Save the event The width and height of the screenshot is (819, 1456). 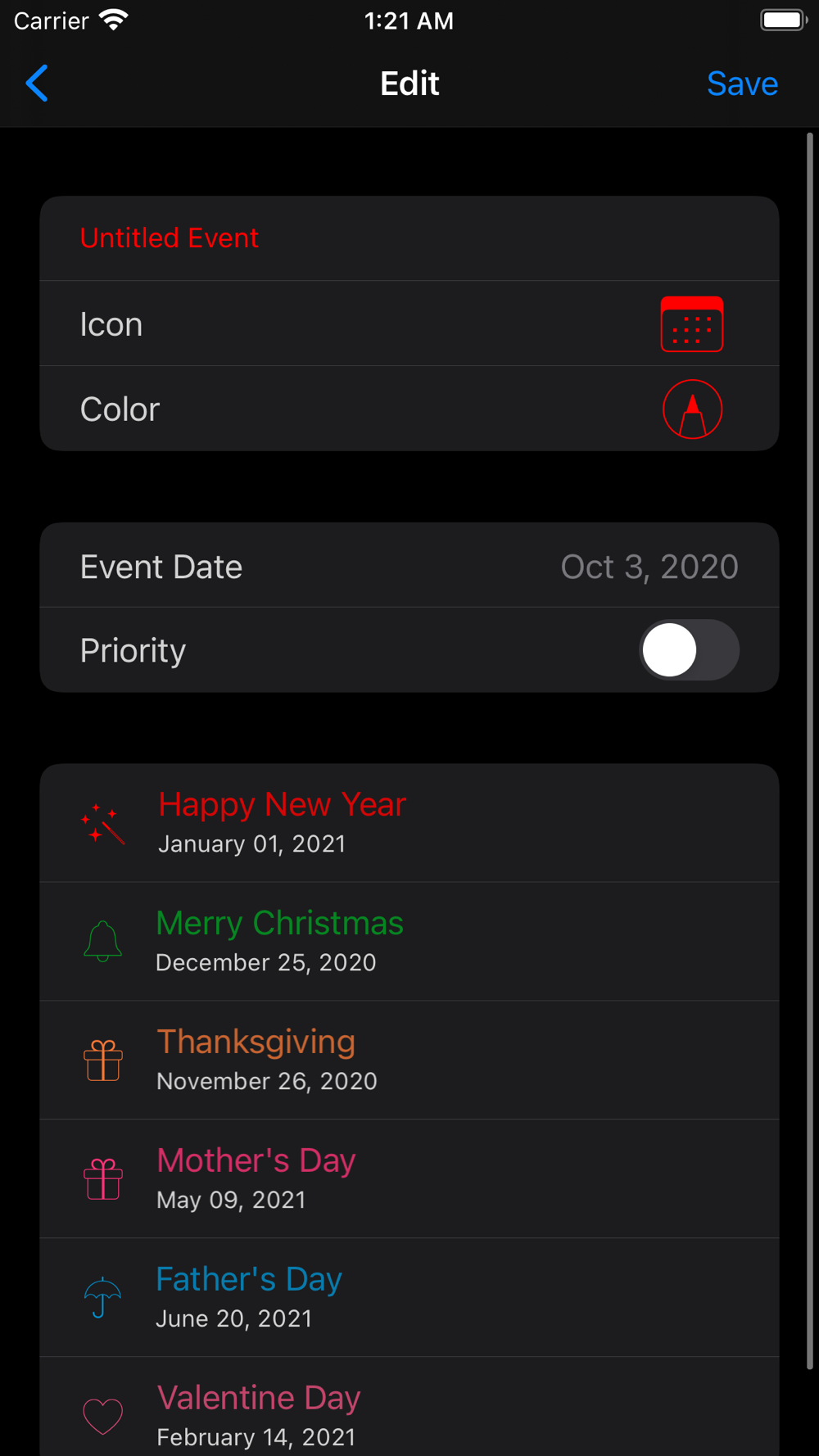[742, 84]
